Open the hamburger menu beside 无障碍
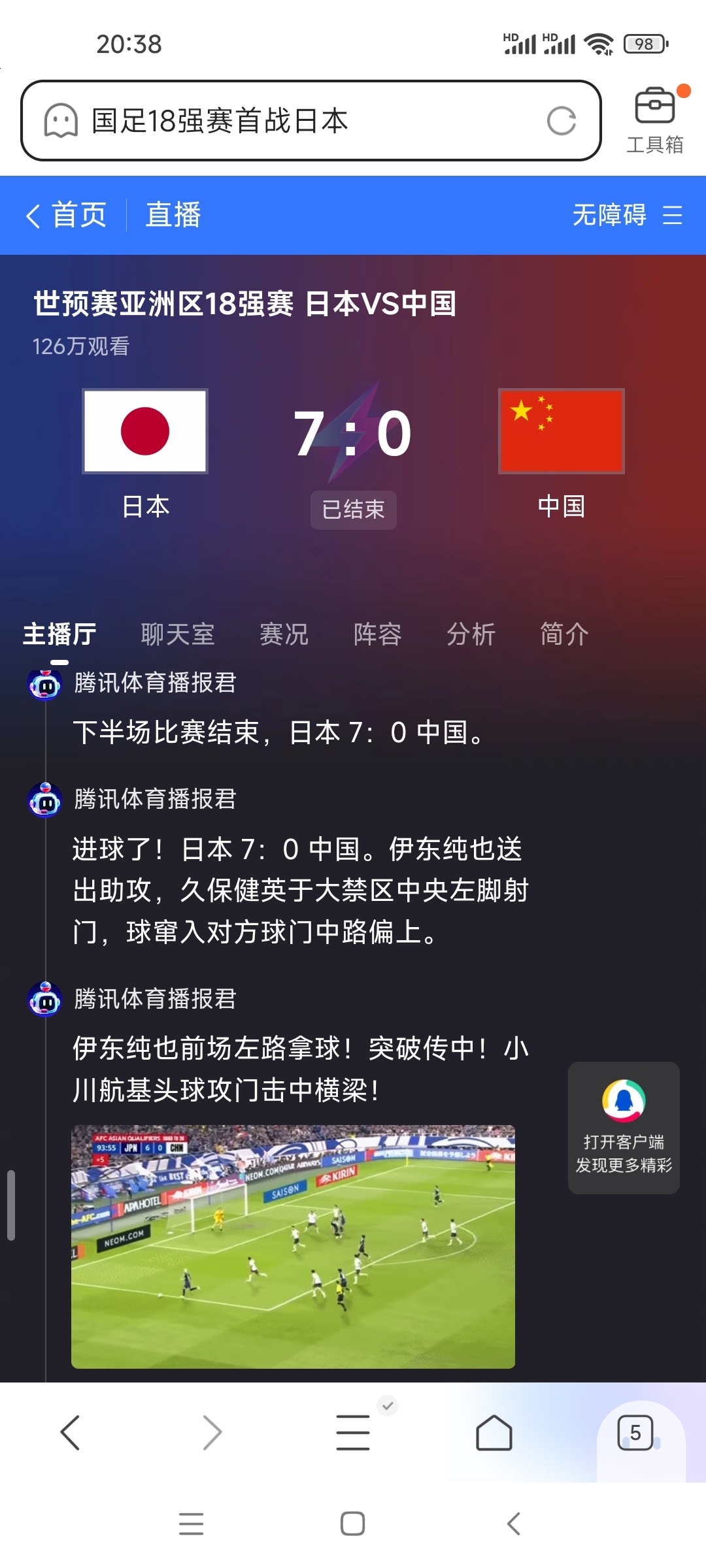706x1568 pixels. [x=673, y=215]
